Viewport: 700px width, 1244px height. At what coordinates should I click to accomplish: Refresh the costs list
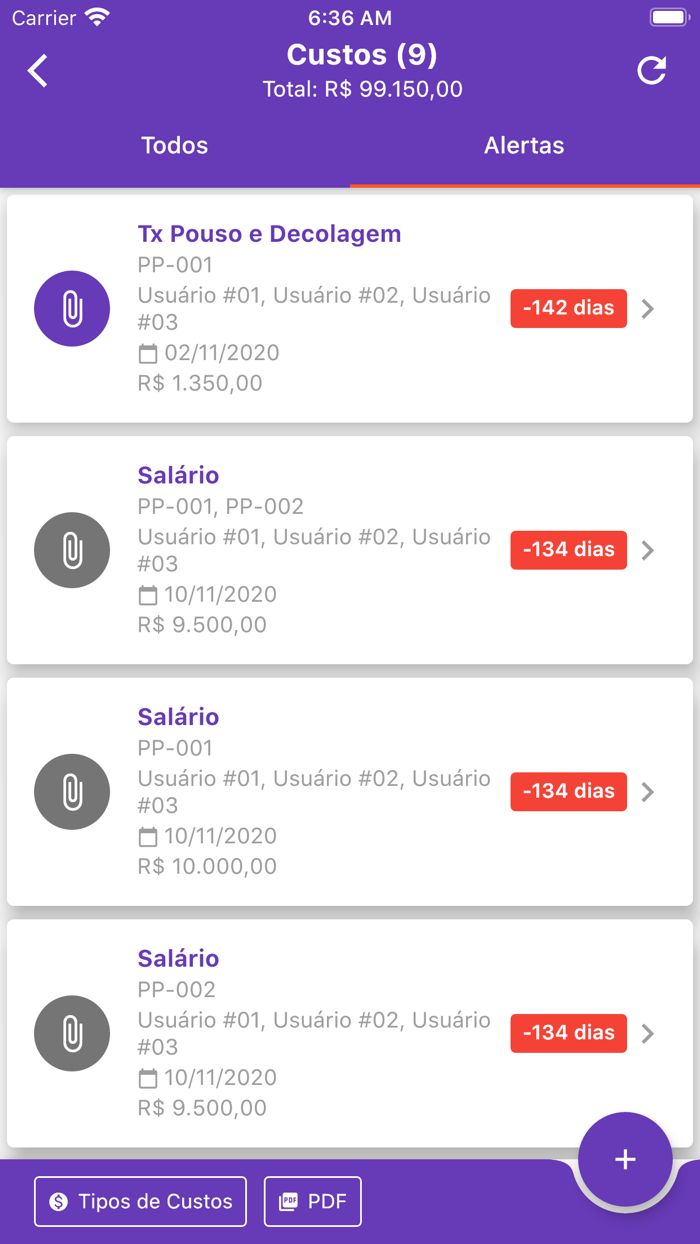652,70
